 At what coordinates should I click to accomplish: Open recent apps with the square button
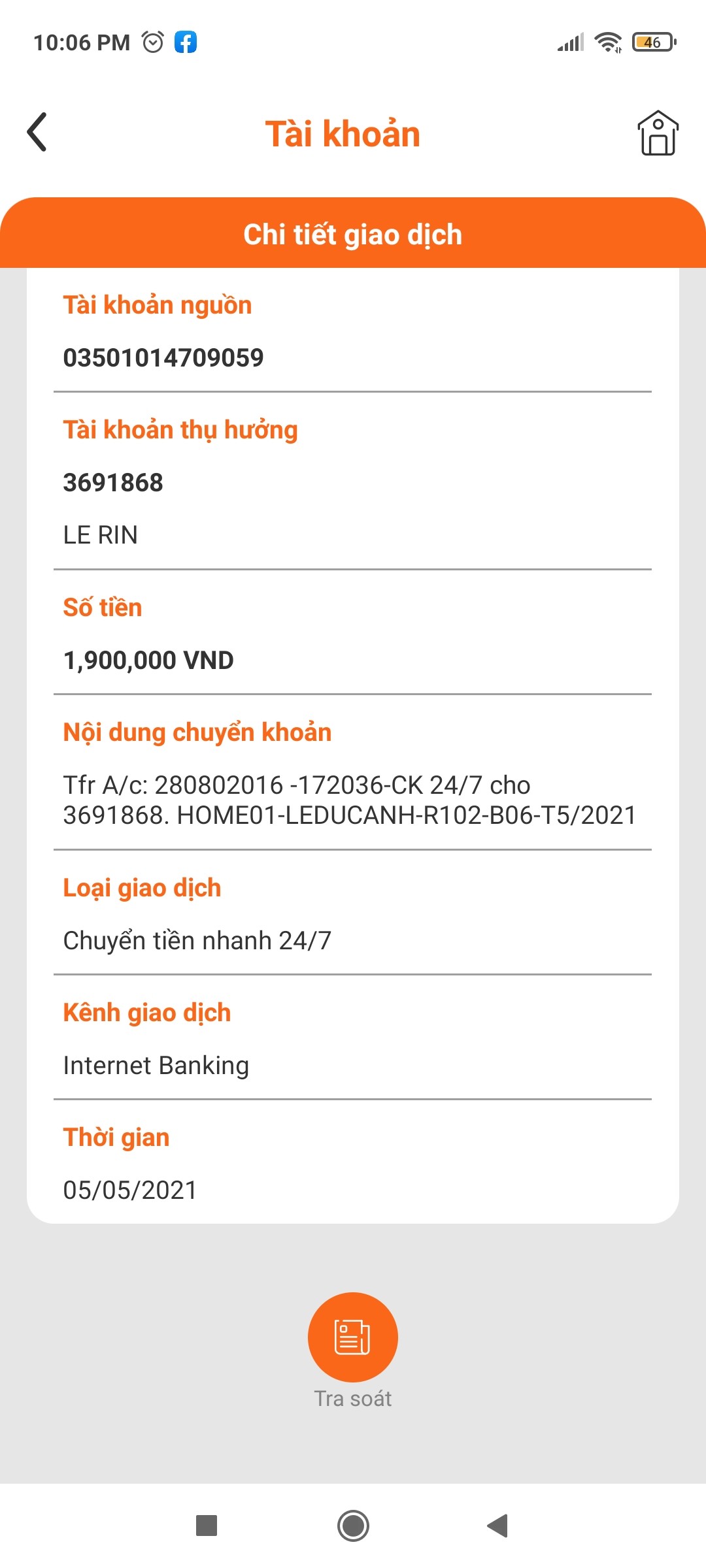tap(207, 1526)
